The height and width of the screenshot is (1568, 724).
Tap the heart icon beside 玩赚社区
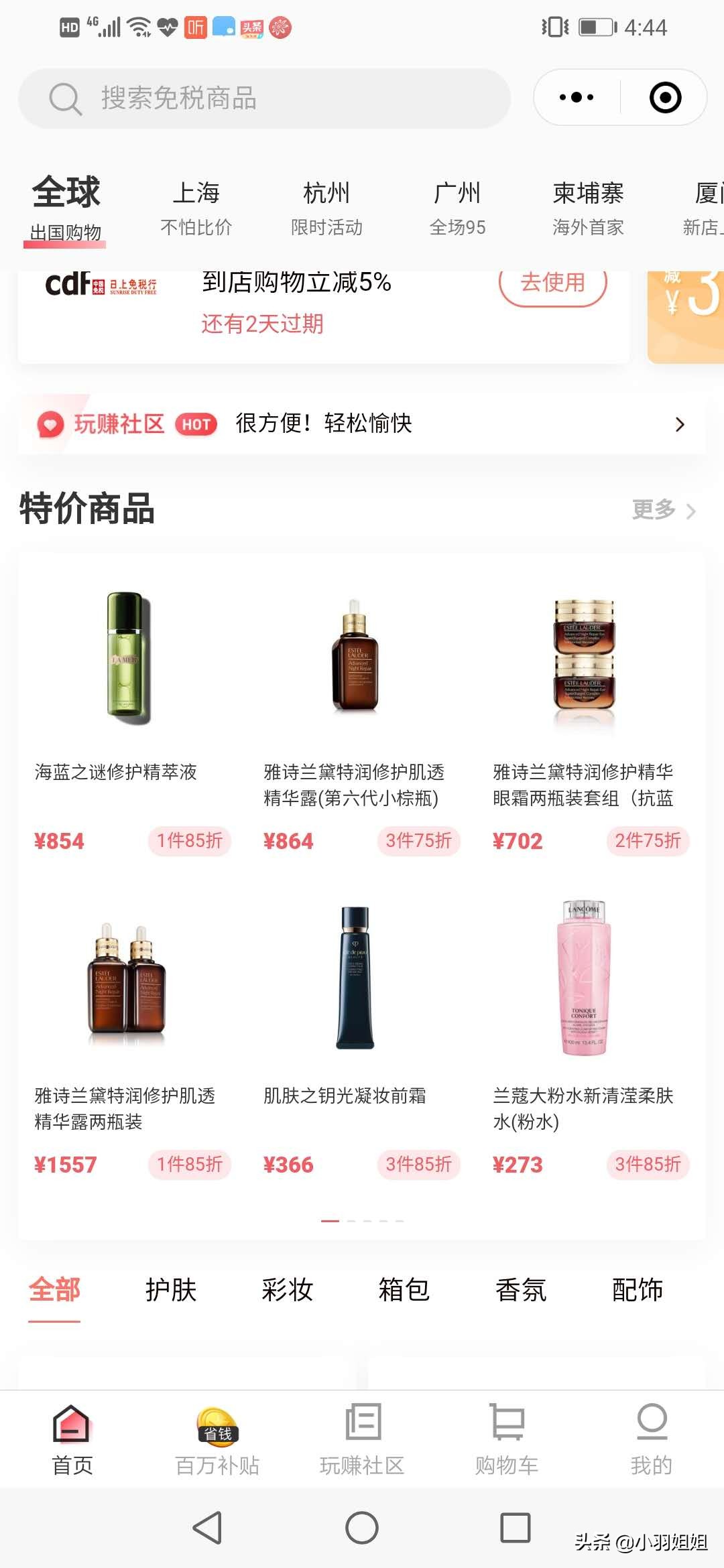click(50, 424)
